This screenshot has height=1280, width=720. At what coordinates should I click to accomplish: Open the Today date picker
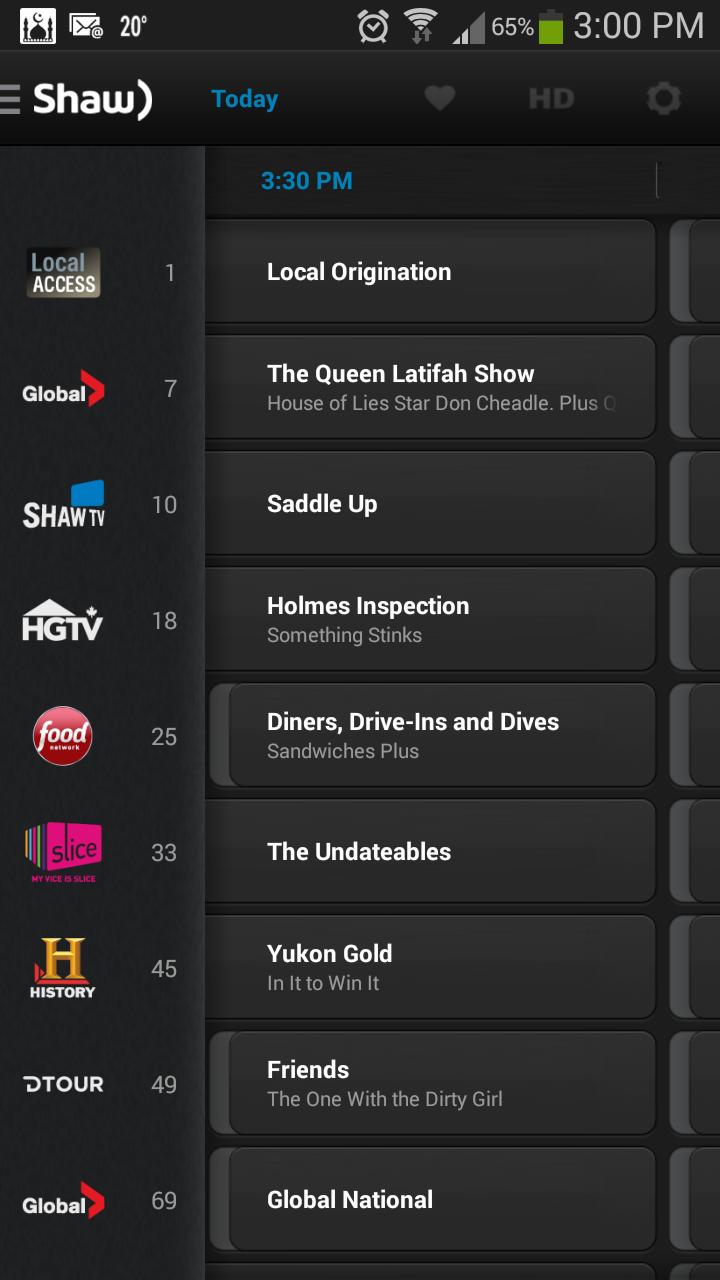click(x=244, y=99)
